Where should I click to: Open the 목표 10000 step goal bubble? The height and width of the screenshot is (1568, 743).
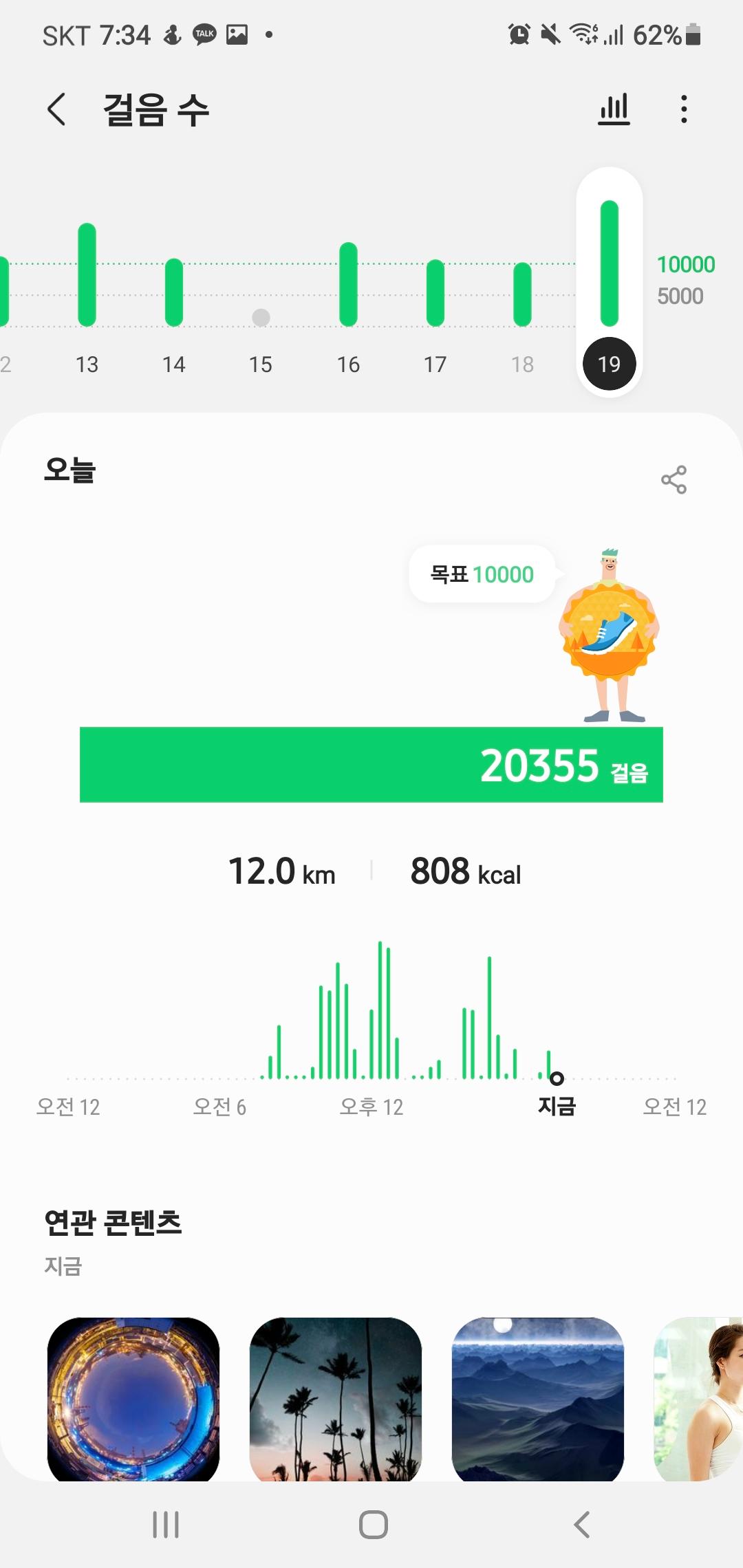[x=482, y=574]
